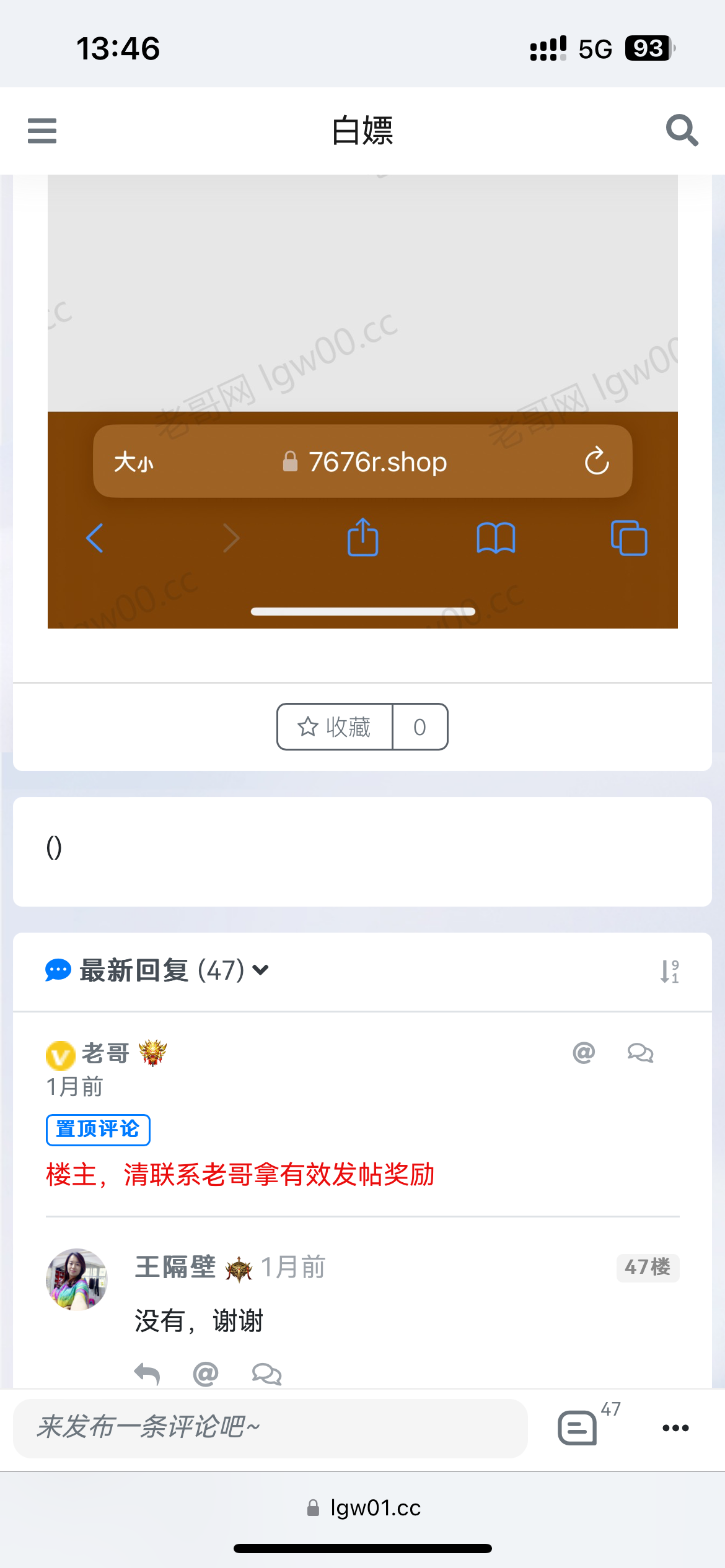Open the search icon
This screenshot has height=1568, width=725.
point(682,130)
